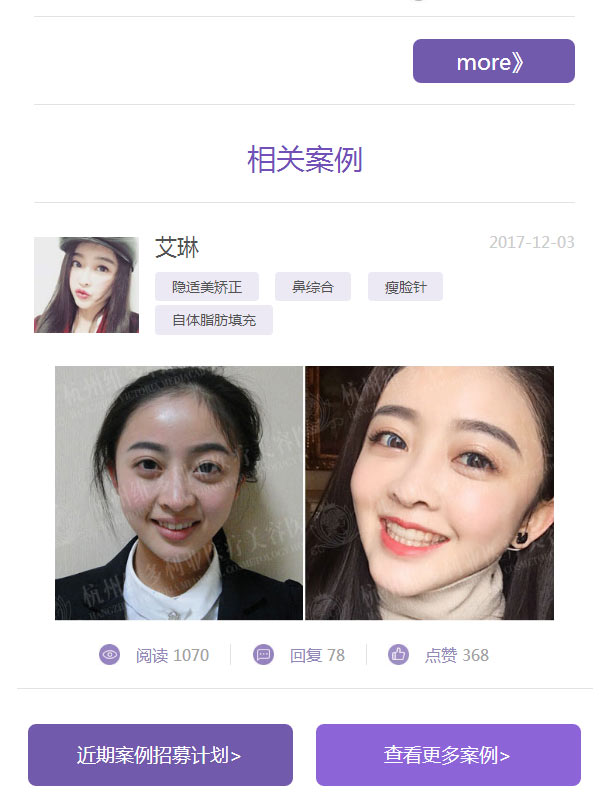Open 近期案例招募计划
The height and width of the screenshot is (798, 613).
point(160,755)
